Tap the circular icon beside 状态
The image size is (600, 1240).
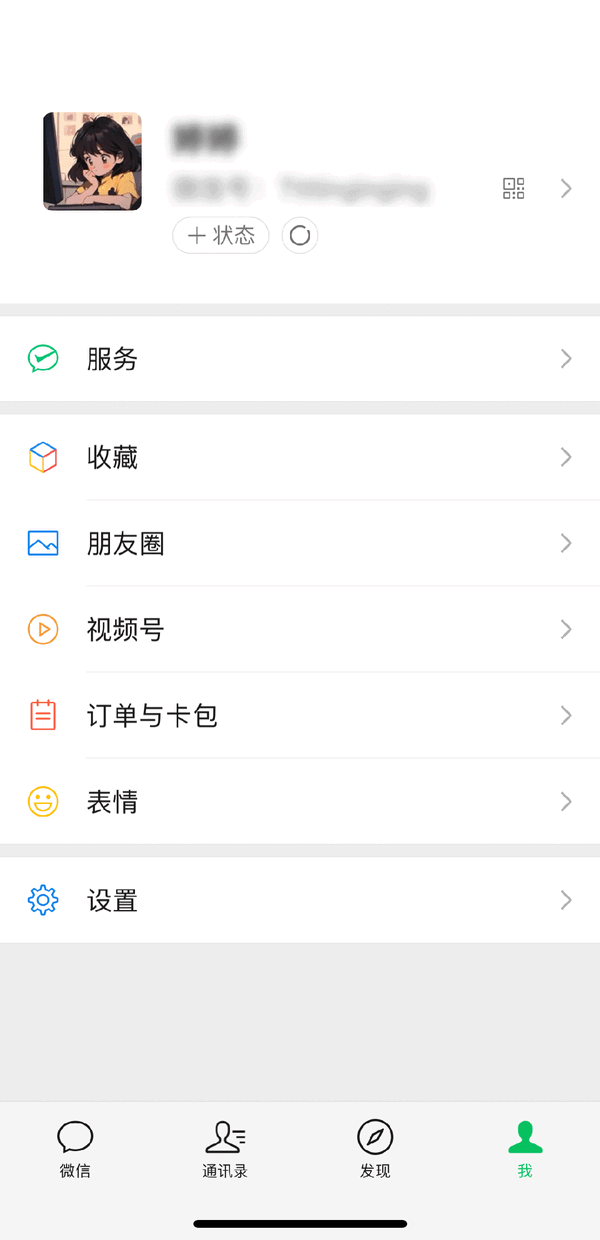[300, 236]
